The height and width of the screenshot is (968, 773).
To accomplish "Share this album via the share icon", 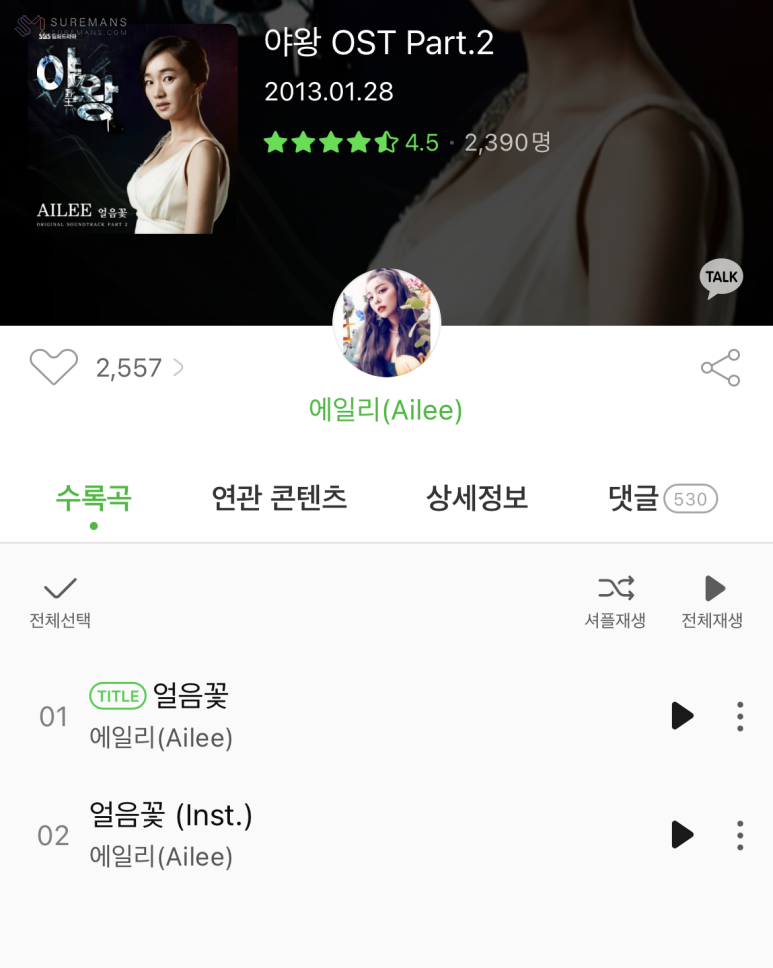I will (720, 368).
